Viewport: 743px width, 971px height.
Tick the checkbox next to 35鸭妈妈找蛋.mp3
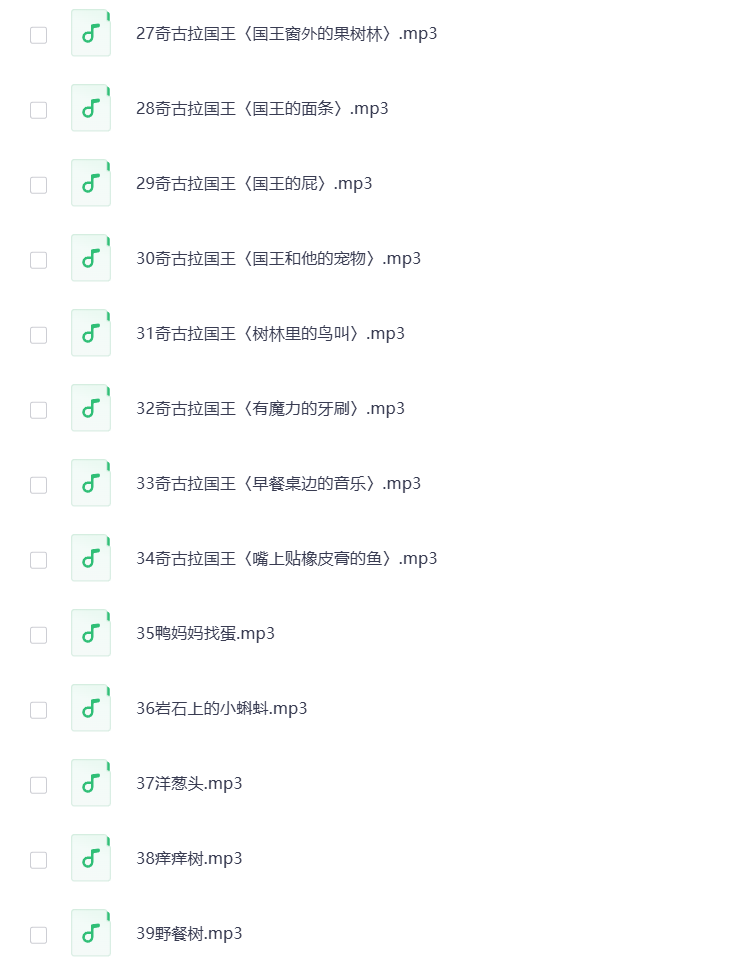(38, 634)
